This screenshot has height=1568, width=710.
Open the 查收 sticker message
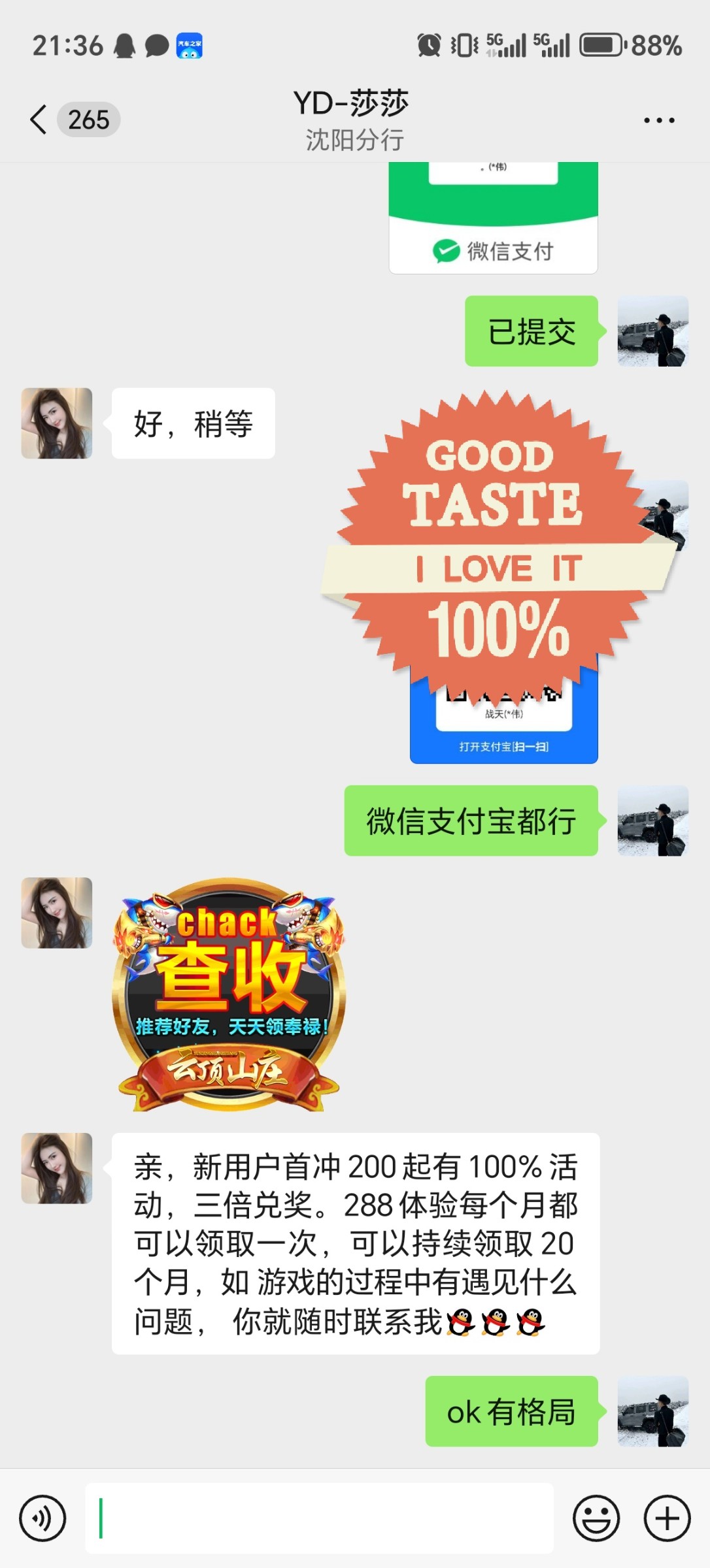point(229,994)
